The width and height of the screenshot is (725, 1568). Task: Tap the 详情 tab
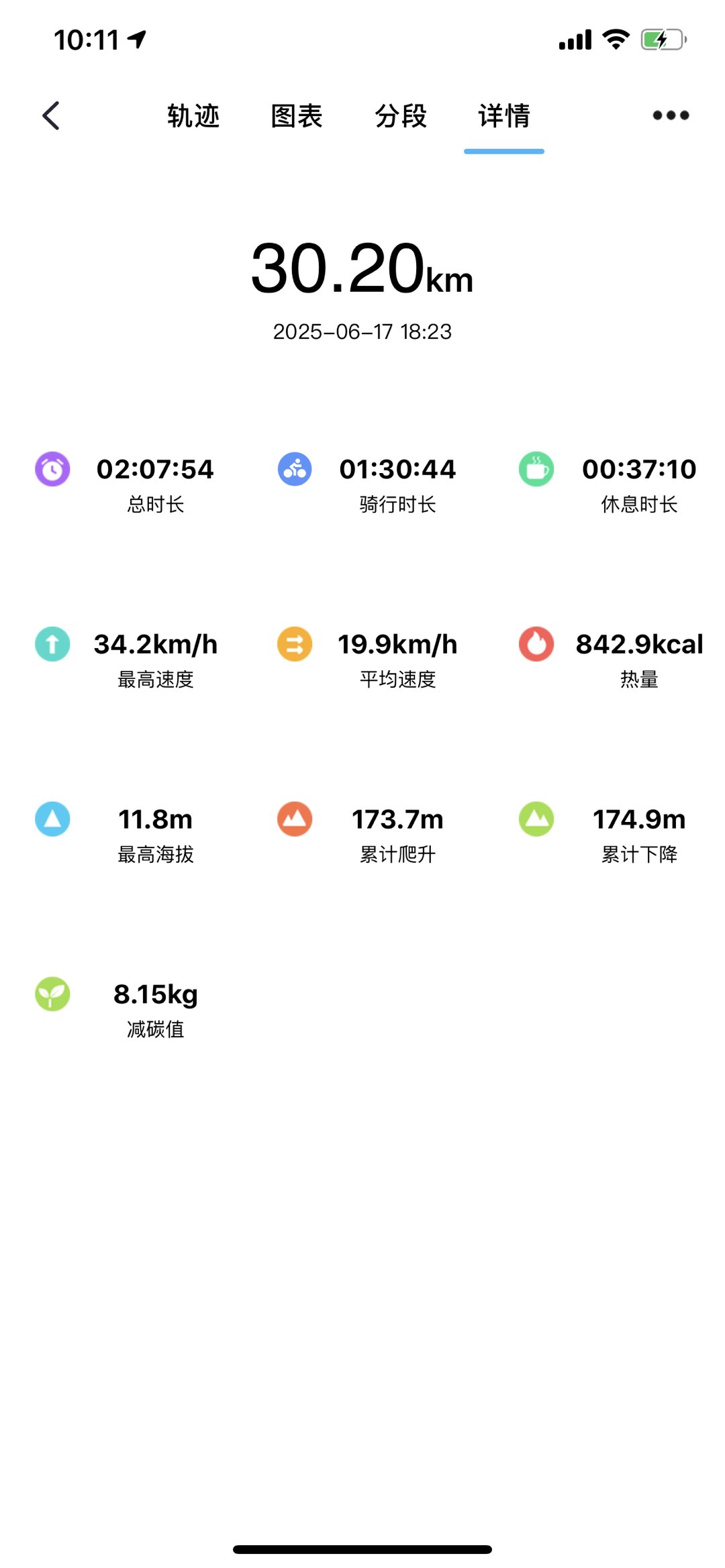click(x=504, y=115)
